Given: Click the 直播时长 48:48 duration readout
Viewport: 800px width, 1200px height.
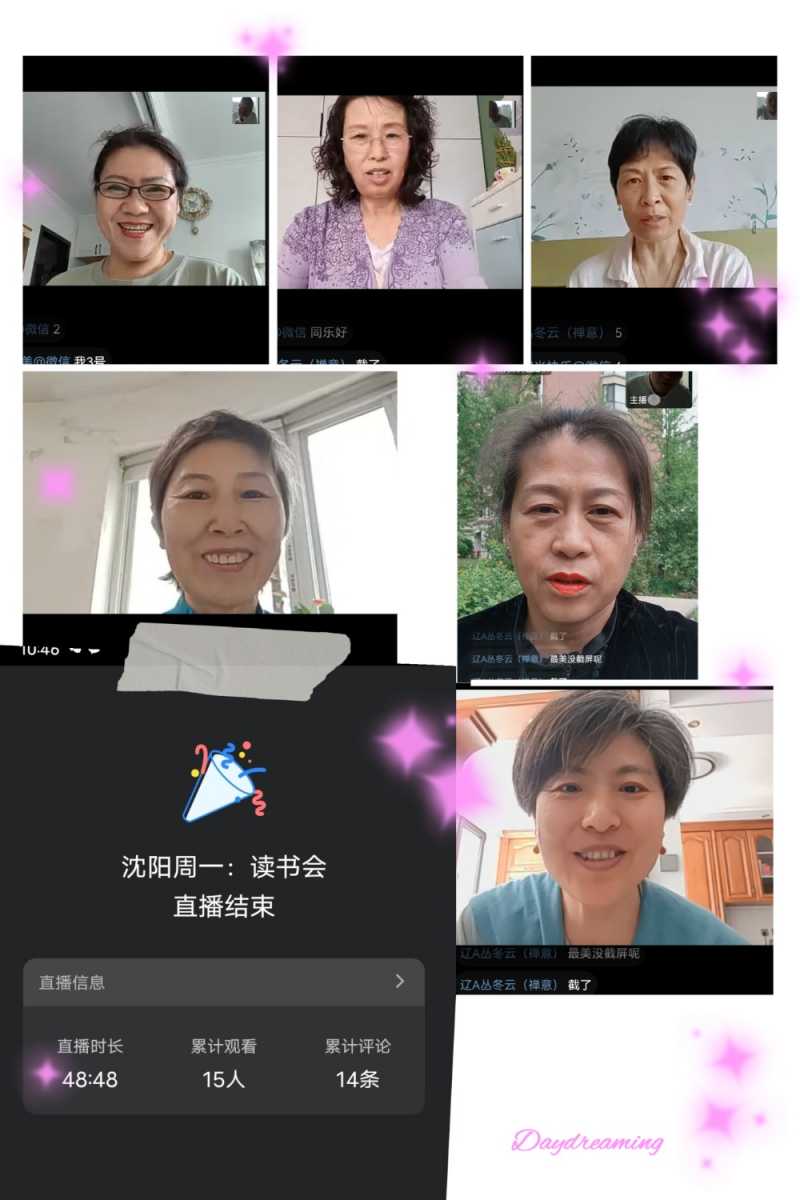Looking at the screenshot, I should click(x=89, y=1058).
